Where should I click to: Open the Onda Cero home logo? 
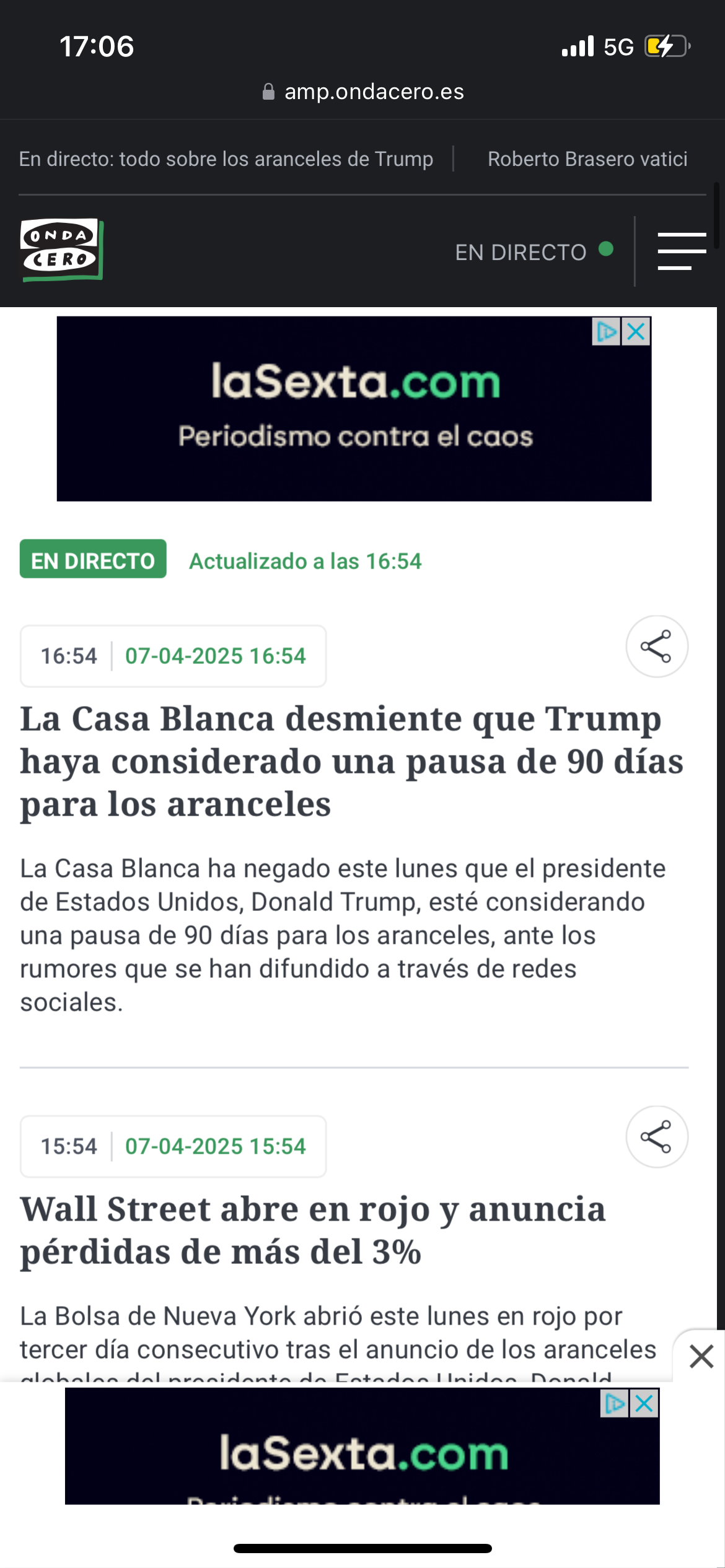coord(61,250)
